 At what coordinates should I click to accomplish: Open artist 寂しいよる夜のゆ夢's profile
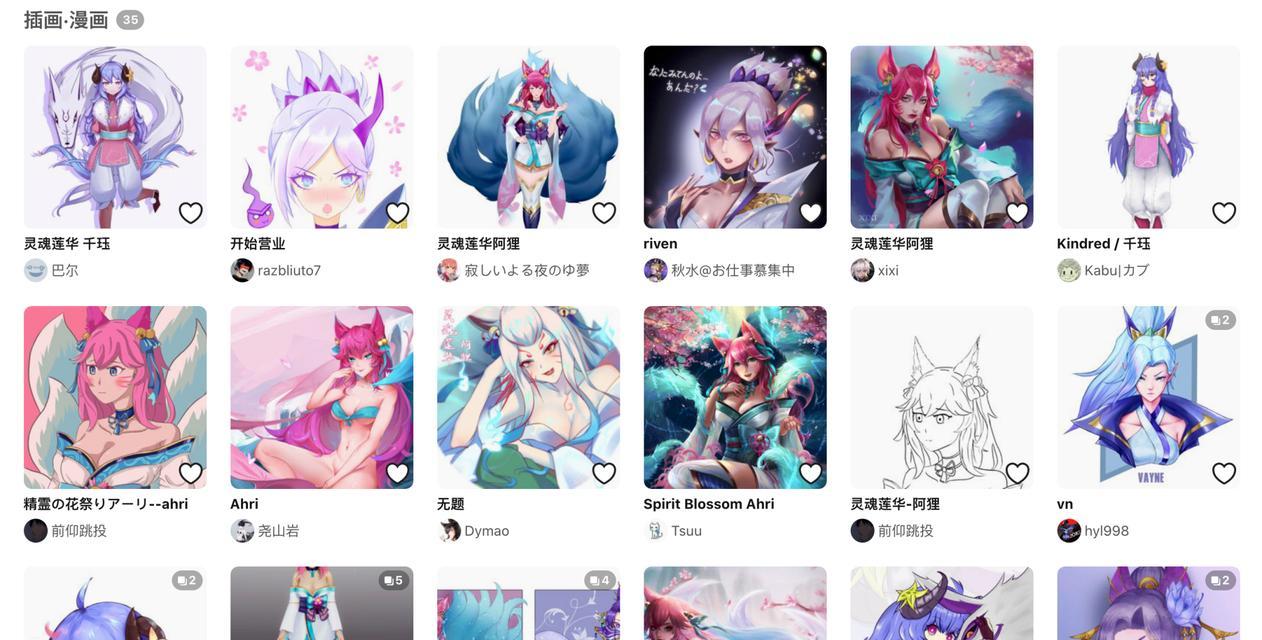527,270
